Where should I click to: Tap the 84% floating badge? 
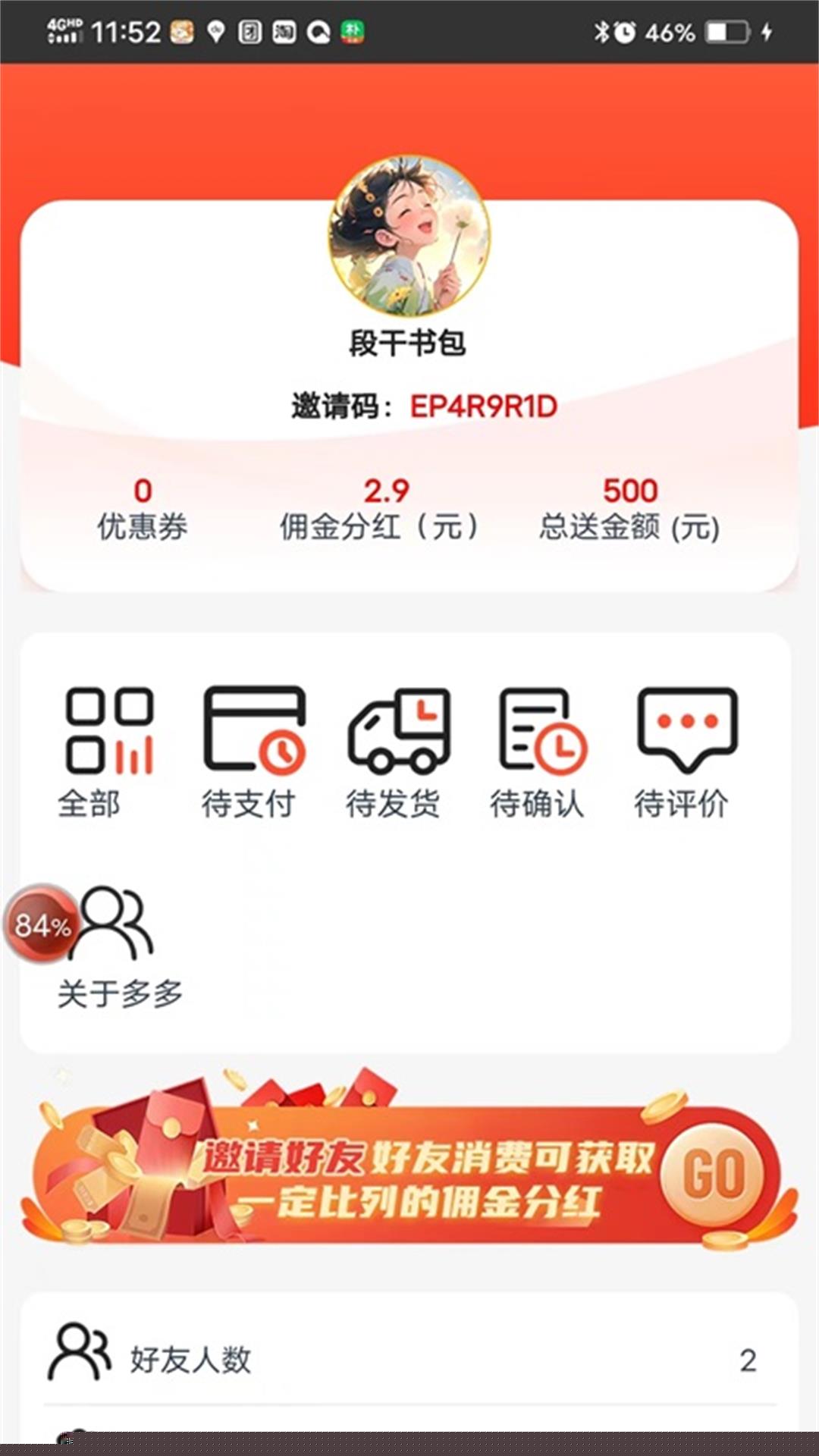point(42,924)
